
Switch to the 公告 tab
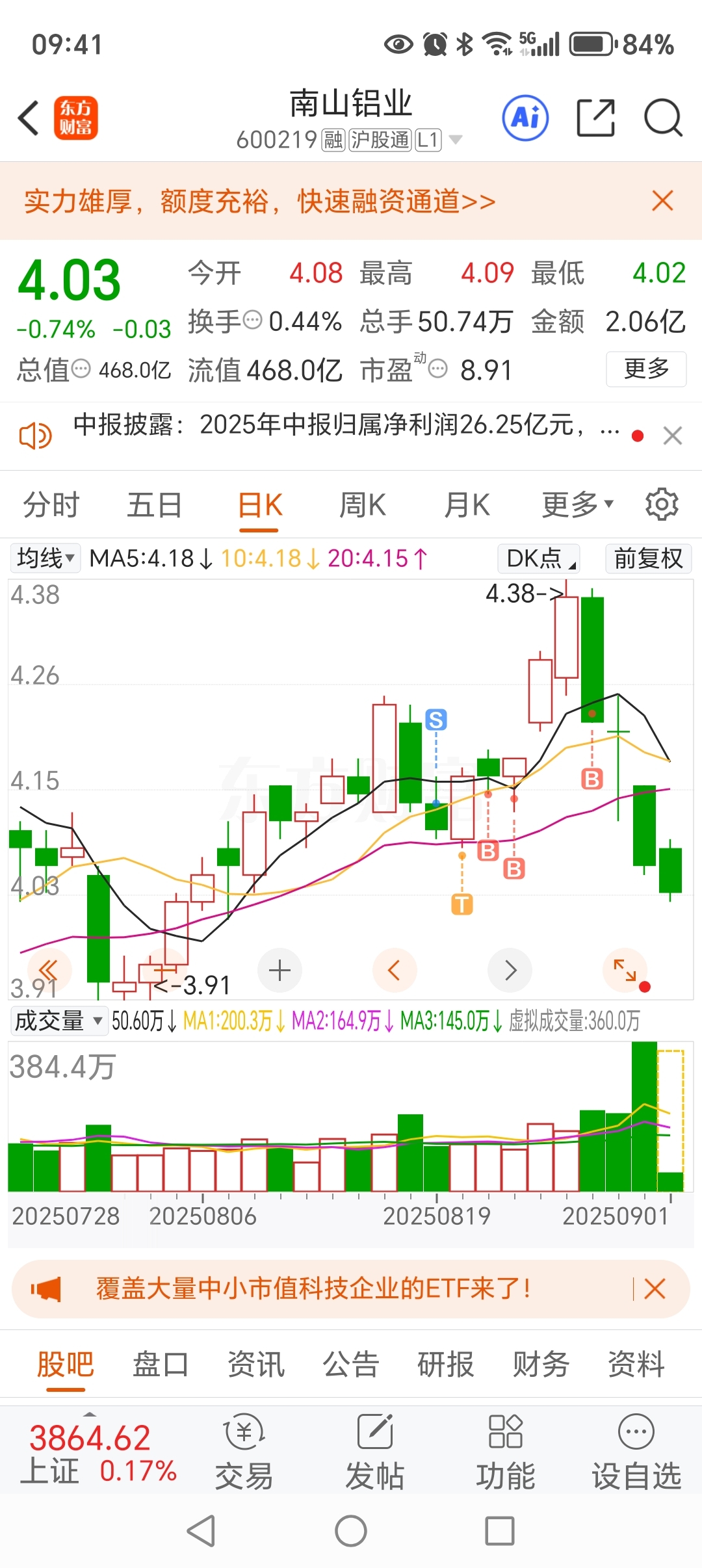pyautogui.click(x=351, y=1364)
